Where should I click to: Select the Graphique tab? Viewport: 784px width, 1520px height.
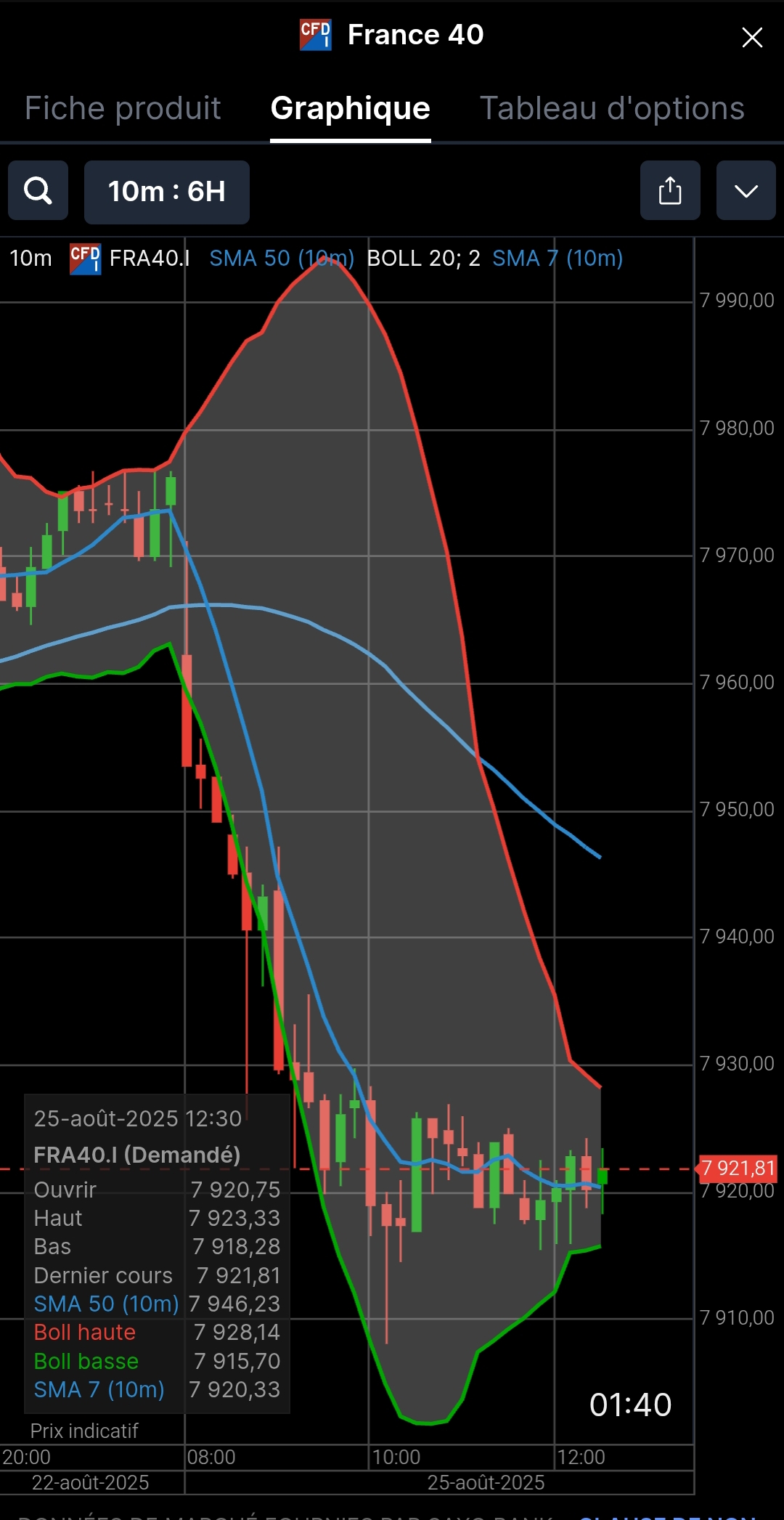tap(350, 109)
